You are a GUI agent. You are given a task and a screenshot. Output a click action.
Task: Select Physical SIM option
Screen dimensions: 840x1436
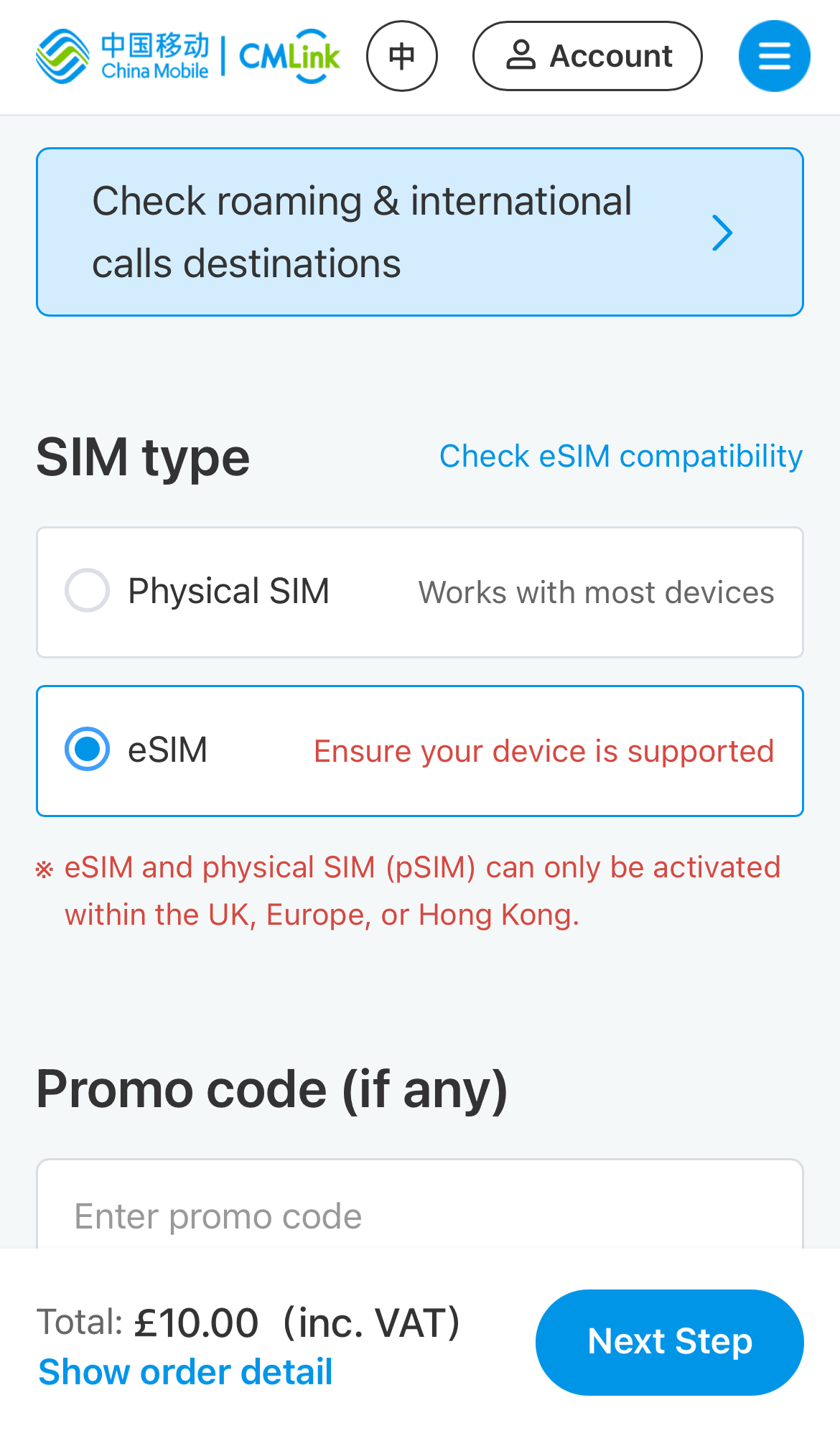point(88,591)
